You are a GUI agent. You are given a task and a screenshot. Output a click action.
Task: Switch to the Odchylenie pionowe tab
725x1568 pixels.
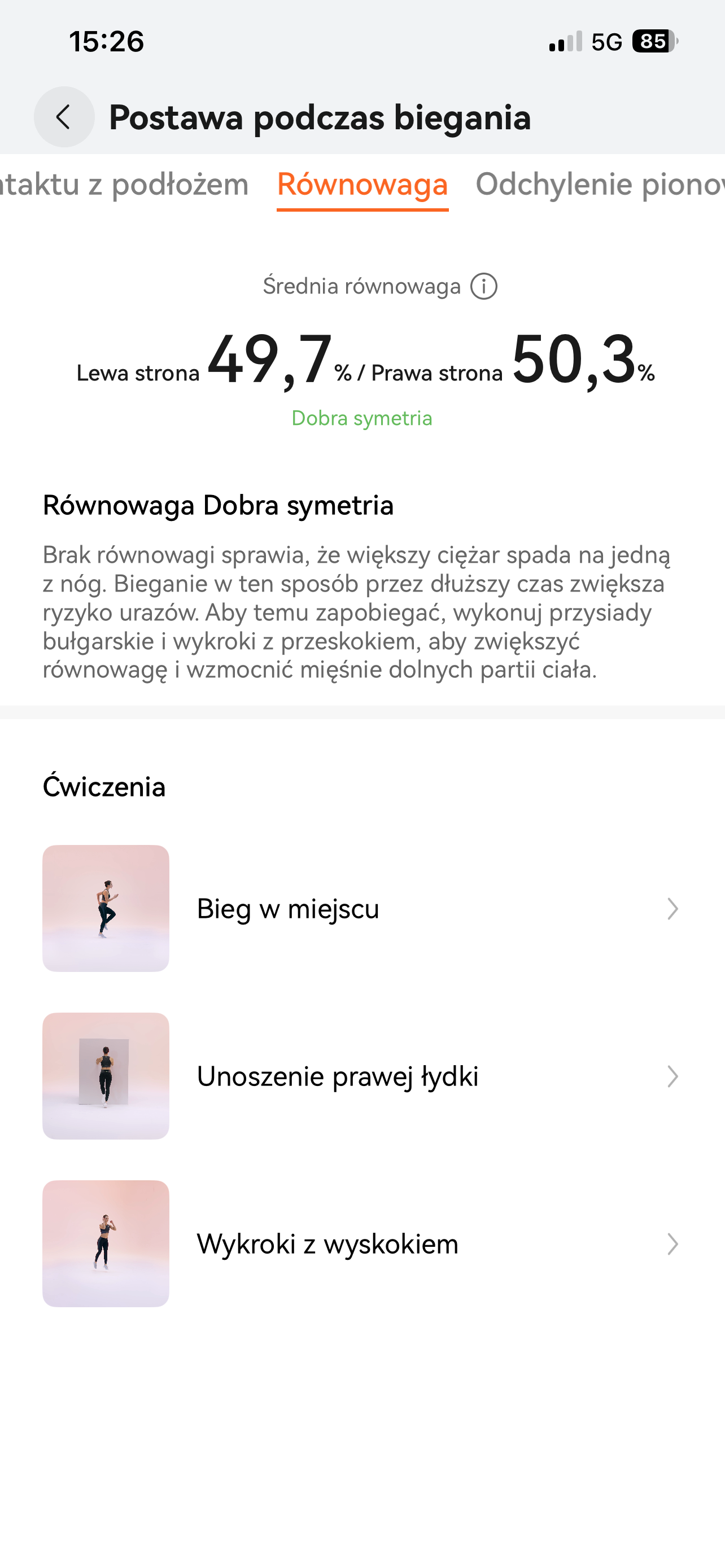[599, 184]
